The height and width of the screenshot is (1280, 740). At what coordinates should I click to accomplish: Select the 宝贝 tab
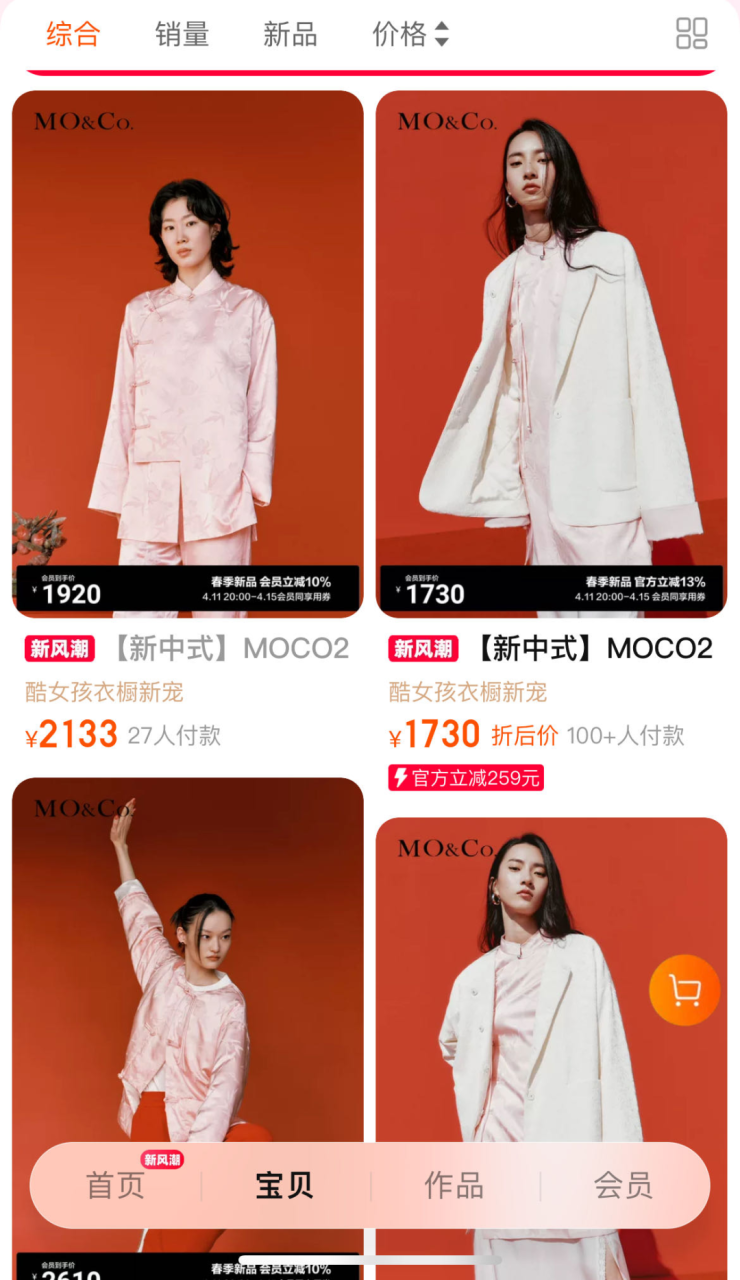(x=285, y=1186)
